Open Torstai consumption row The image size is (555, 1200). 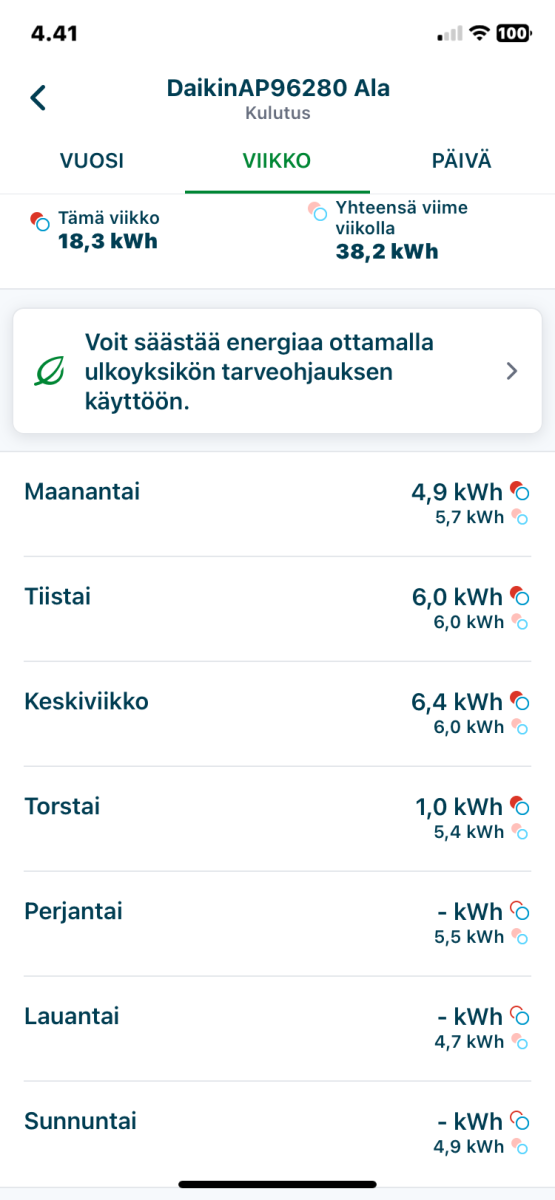[277, 819]
